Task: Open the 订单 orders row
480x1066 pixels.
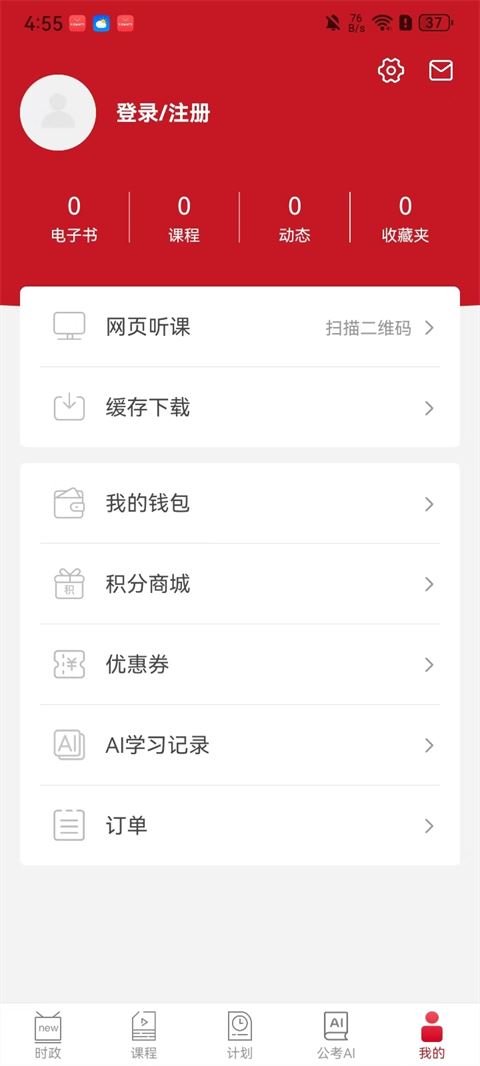Action: (240, 825)
